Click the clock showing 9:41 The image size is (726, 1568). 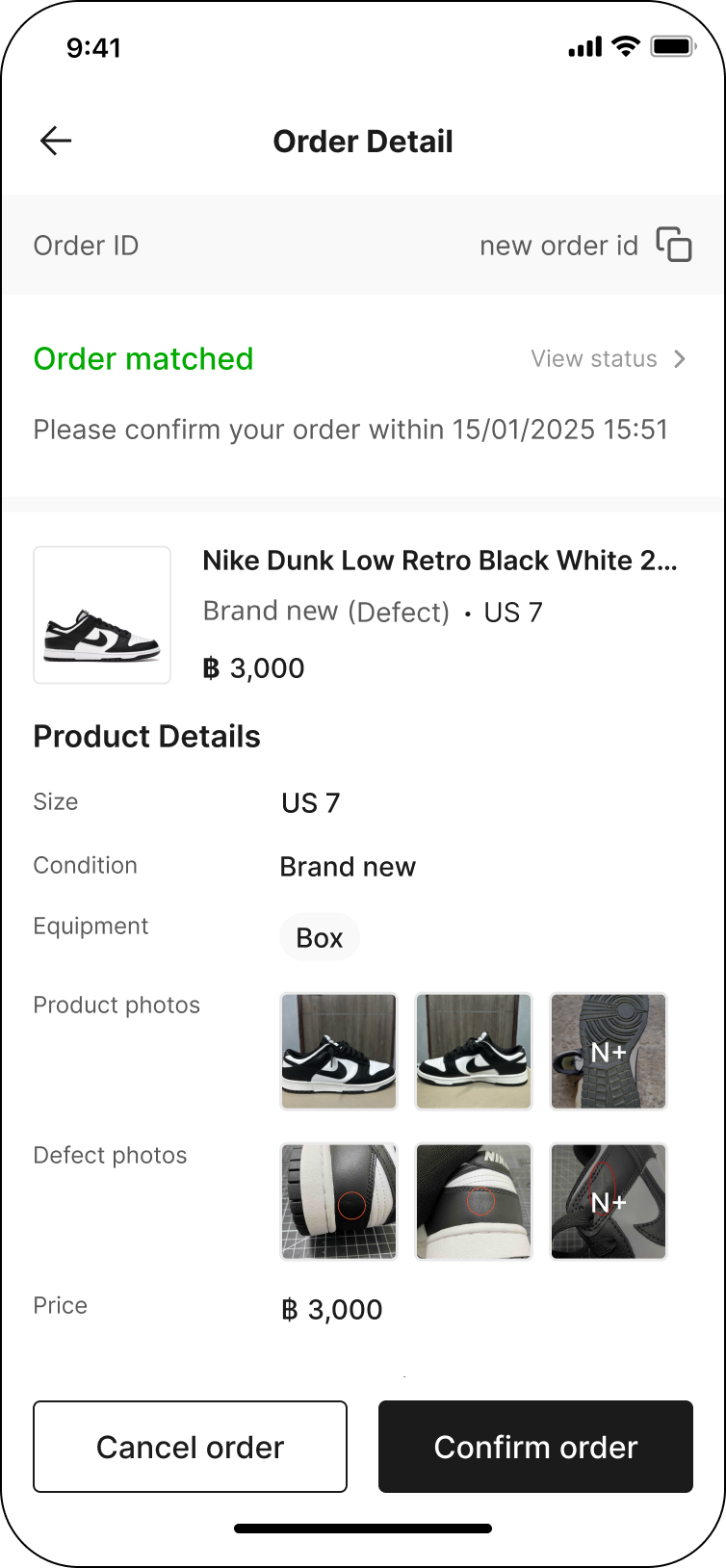point(93,47)
